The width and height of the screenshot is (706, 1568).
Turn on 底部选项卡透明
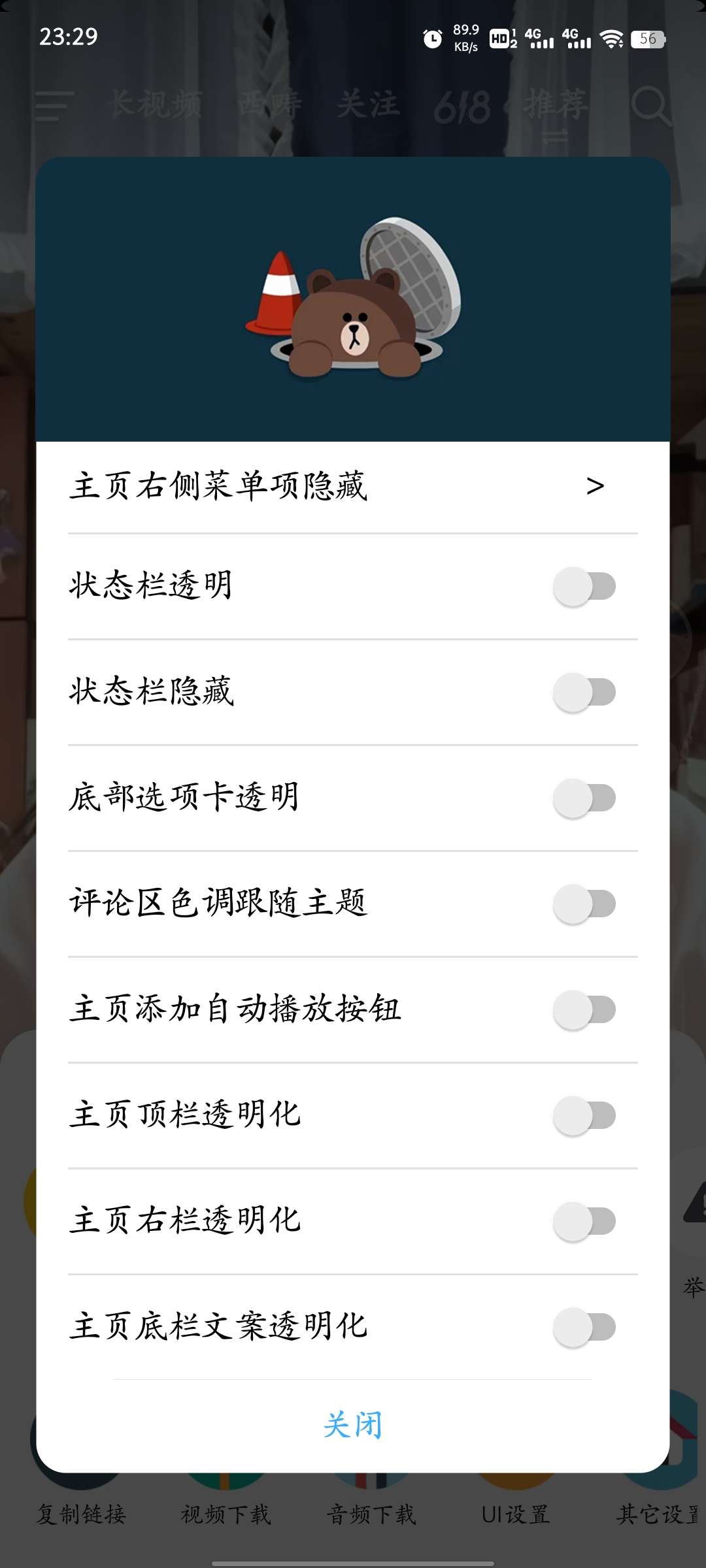point(584,798)
